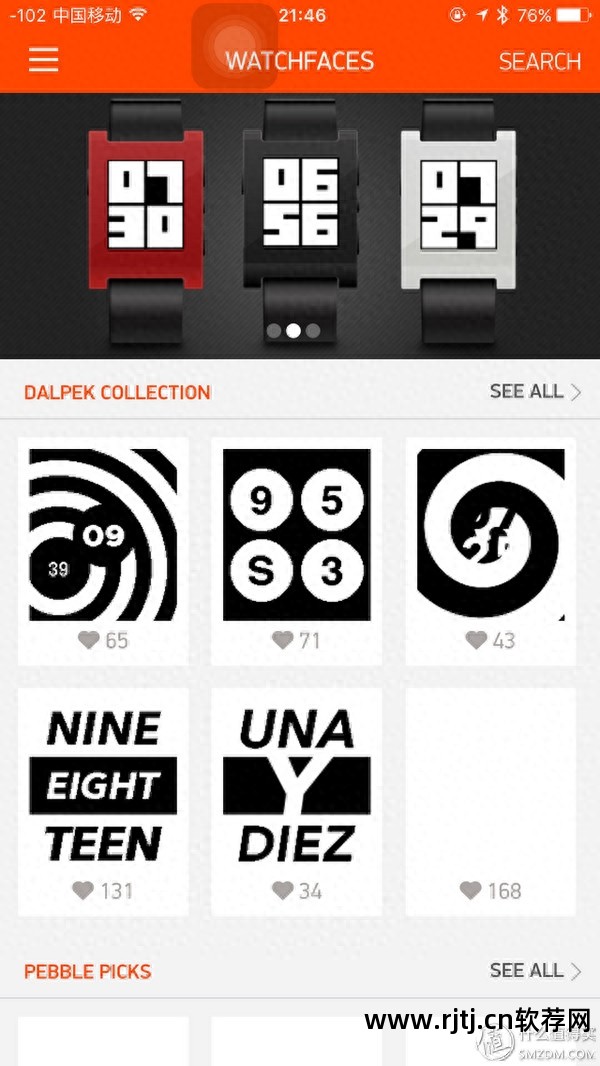Open the swirl watchface with 43 likes

(490, 536)
